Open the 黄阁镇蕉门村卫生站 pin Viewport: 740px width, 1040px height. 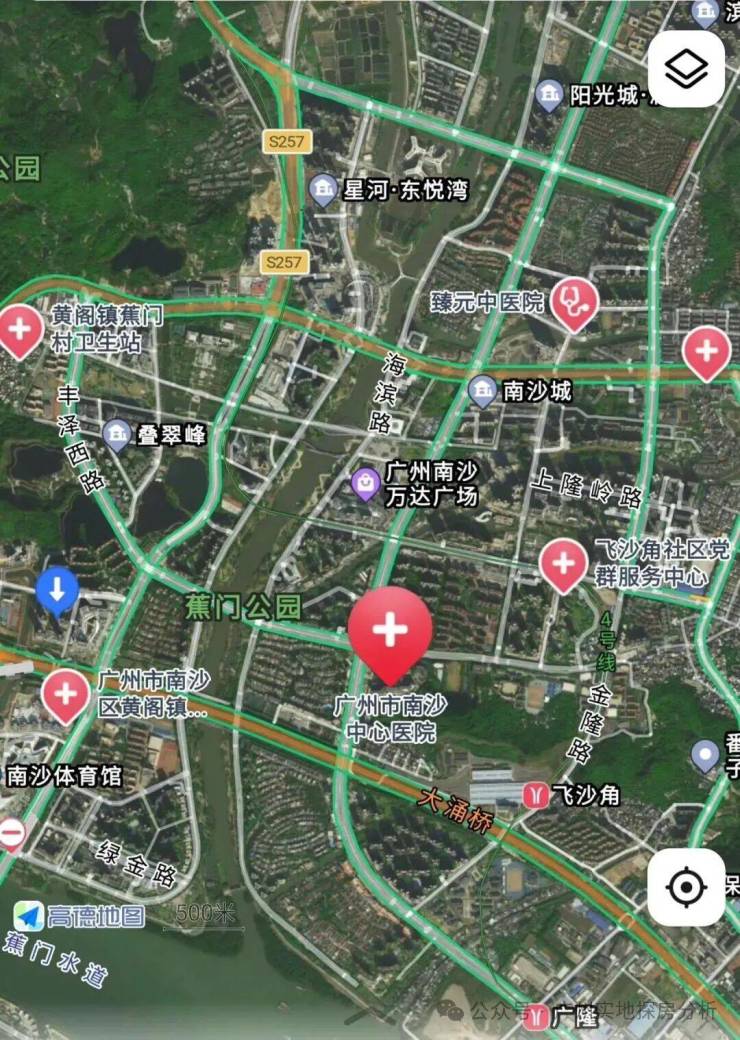tap(20, 329)
